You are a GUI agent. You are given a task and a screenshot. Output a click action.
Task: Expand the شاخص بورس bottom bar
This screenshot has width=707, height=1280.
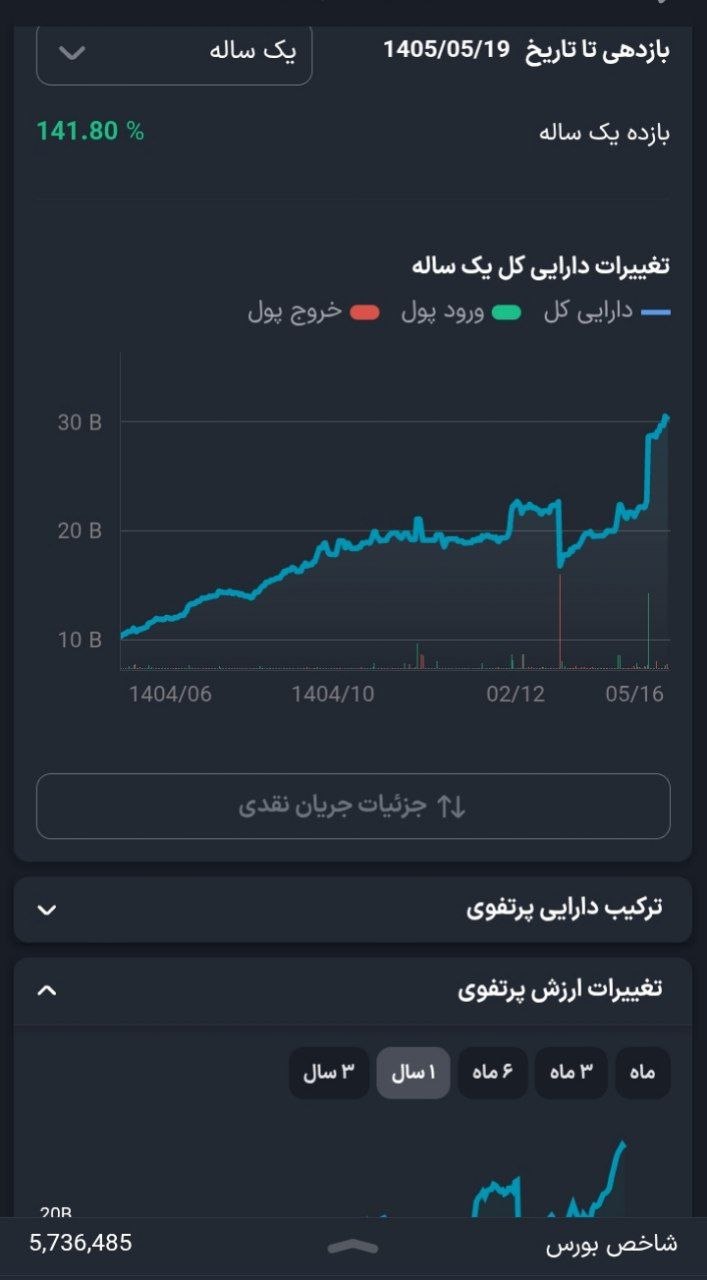[353, 1246]
